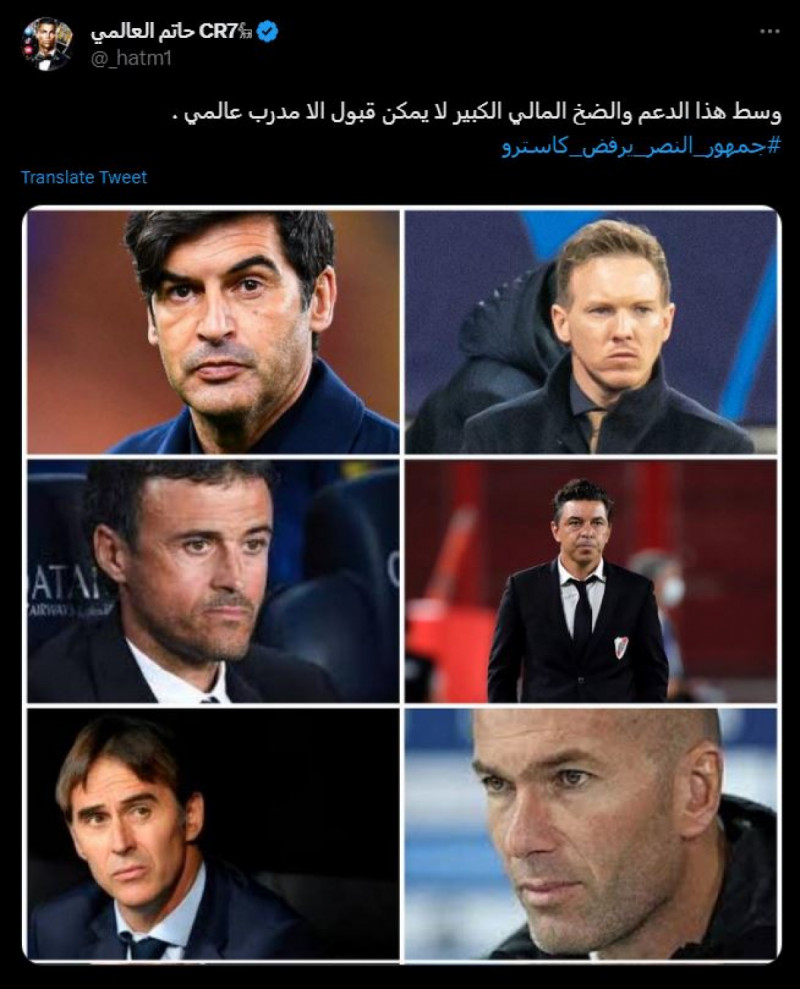Screen dimensions: 800x989
Task: Open the photo of the standing man in suit and tie
Action: (590, 581)
